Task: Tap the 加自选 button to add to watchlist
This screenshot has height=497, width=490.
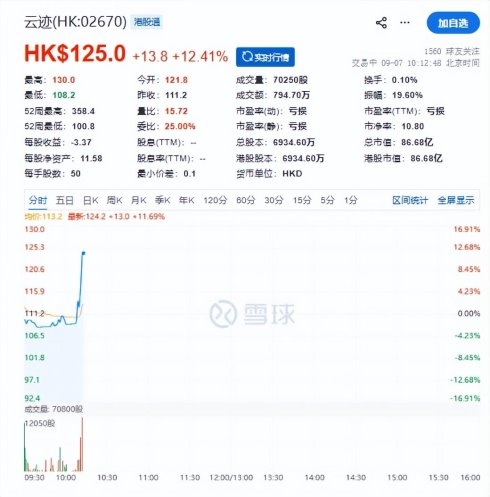Action: 453,23
